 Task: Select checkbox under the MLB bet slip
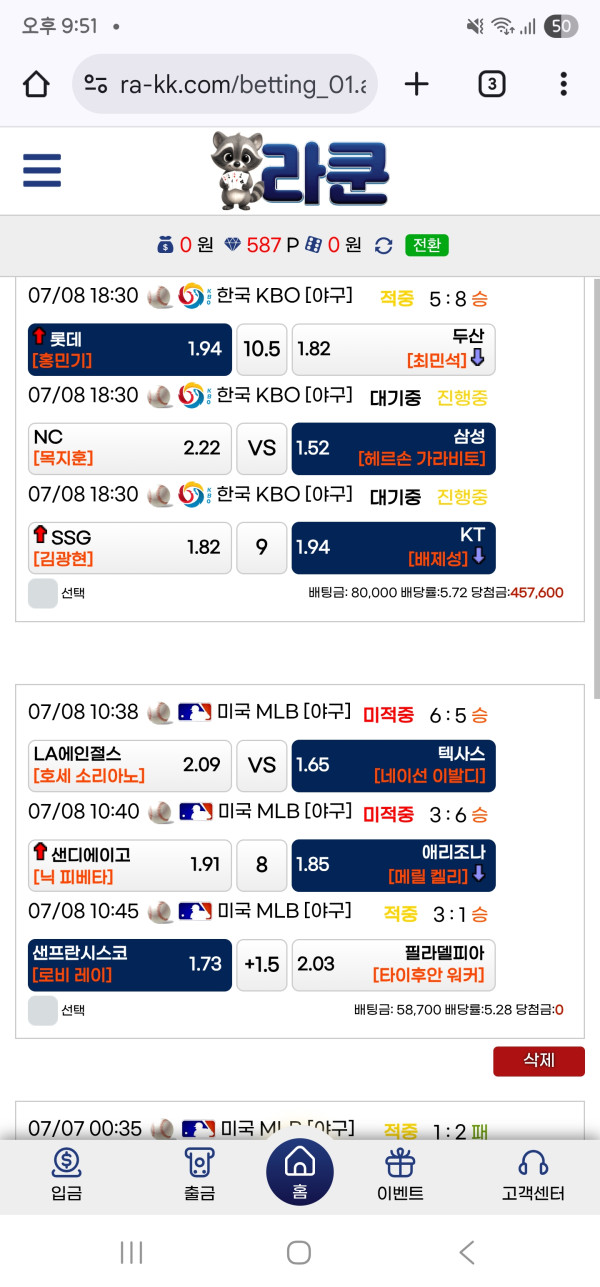pos(43,1011)
